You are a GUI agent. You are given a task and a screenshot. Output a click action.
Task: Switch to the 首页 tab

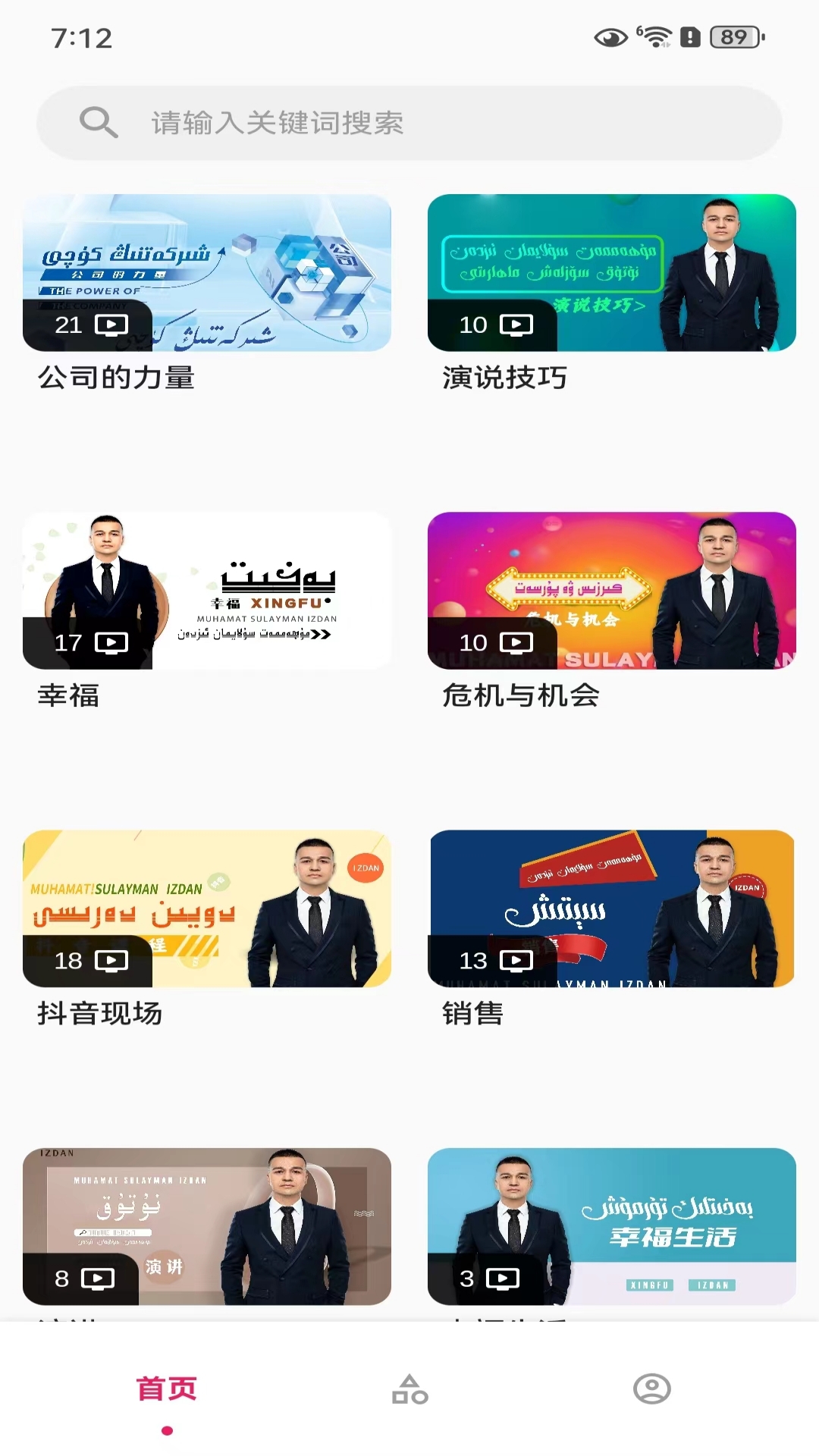[167, 1390]
